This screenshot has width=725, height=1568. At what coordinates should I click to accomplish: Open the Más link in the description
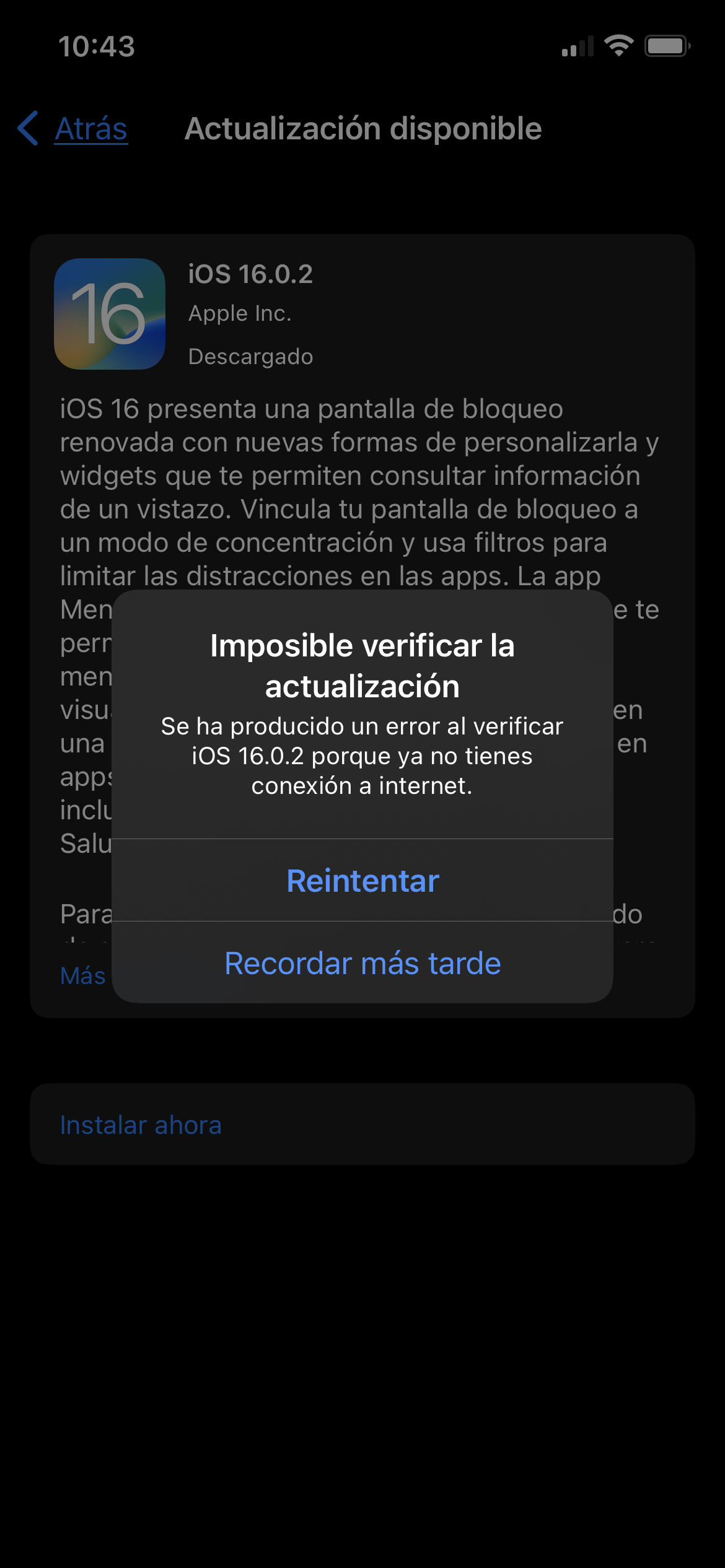point(83,975)
